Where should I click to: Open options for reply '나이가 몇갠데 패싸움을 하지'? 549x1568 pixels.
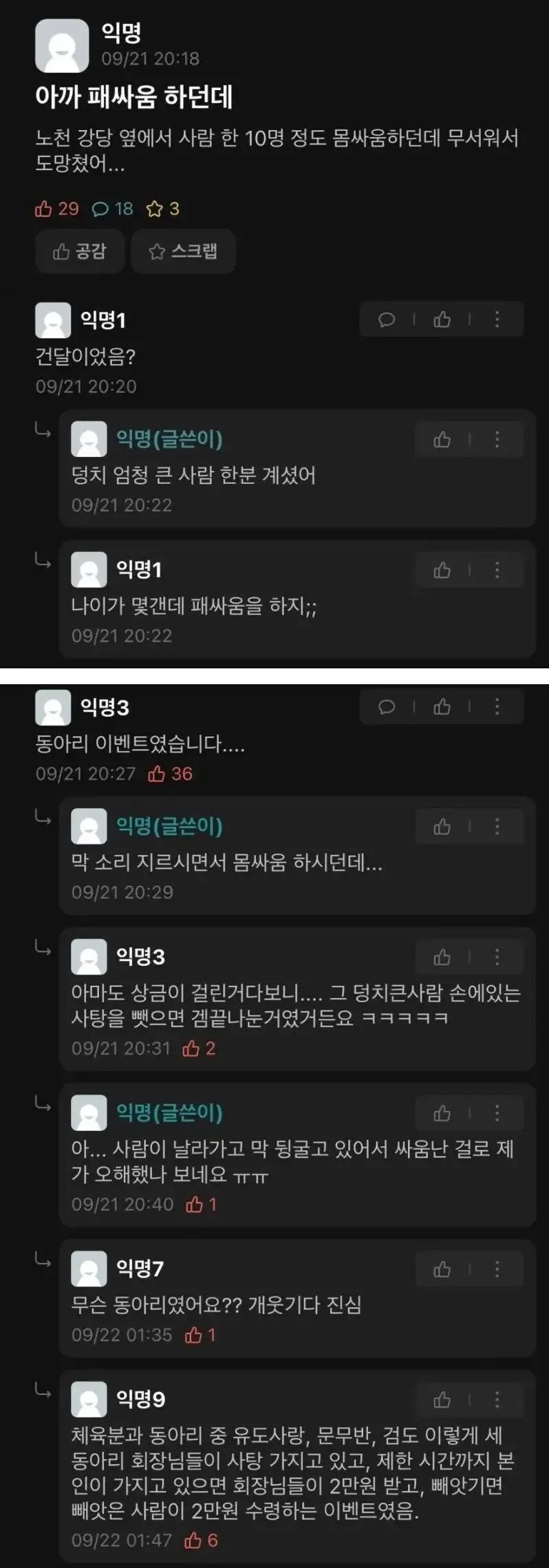[x=497, y=570]
